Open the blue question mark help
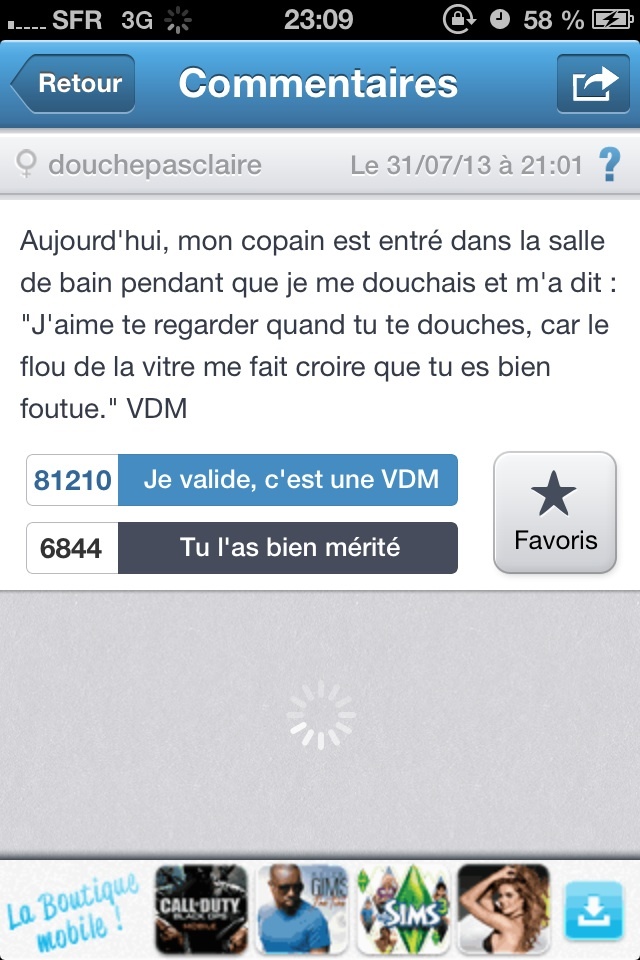640x960 pixels. [x=608, y=164]
